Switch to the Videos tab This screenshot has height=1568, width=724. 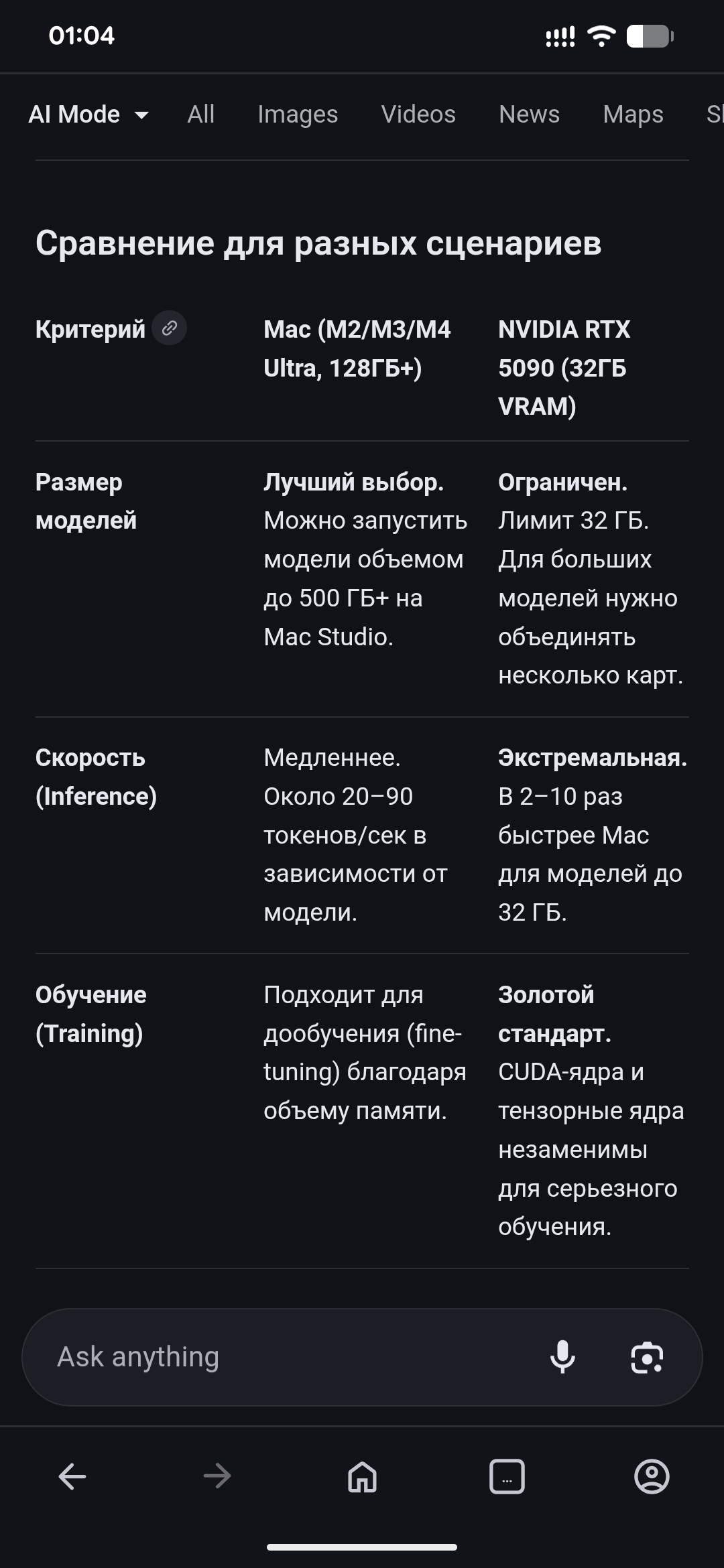tap(418, 115)
